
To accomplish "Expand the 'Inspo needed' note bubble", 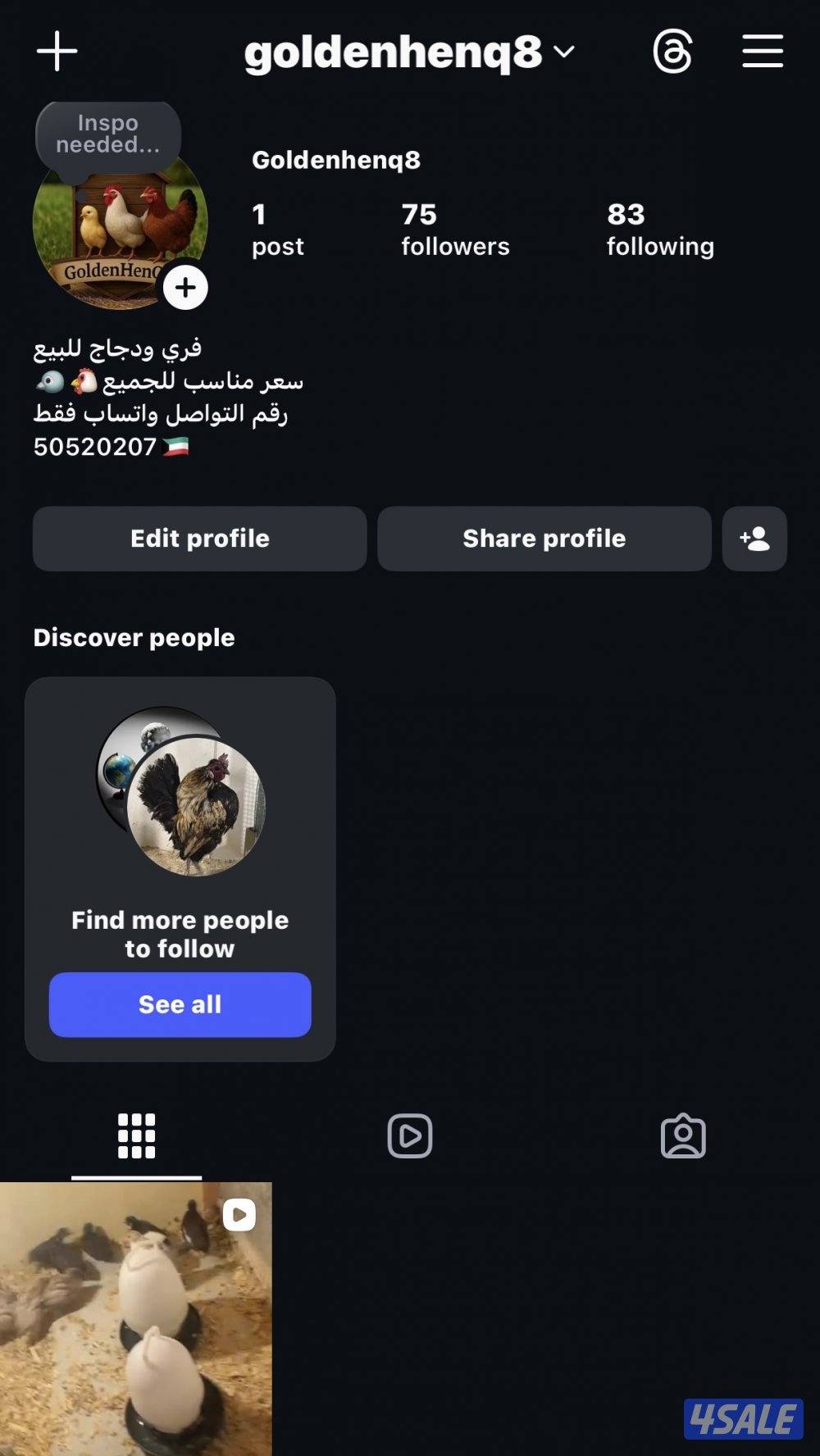I will point(107,135).
